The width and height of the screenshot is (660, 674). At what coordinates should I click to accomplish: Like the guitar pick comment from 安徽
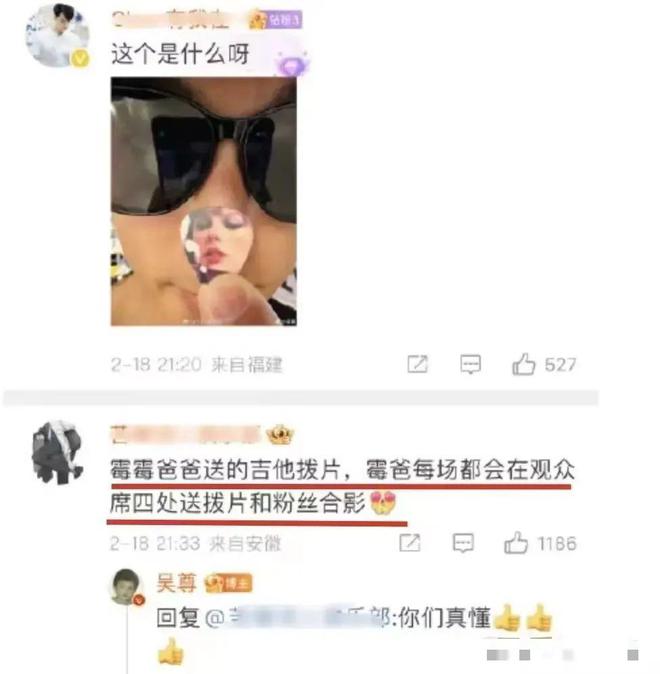[x=516, y=542]
